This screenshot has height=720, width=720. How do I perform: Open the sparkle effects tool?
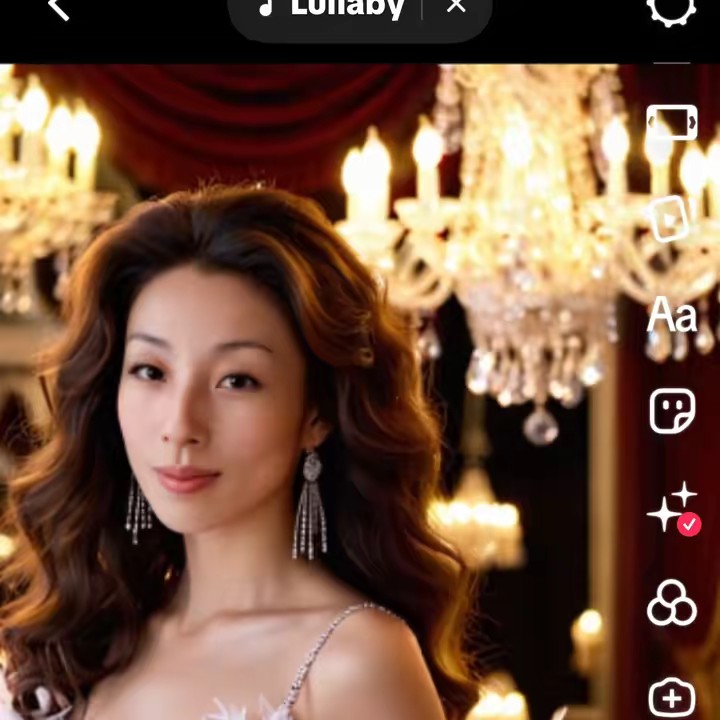click(672, 508)
